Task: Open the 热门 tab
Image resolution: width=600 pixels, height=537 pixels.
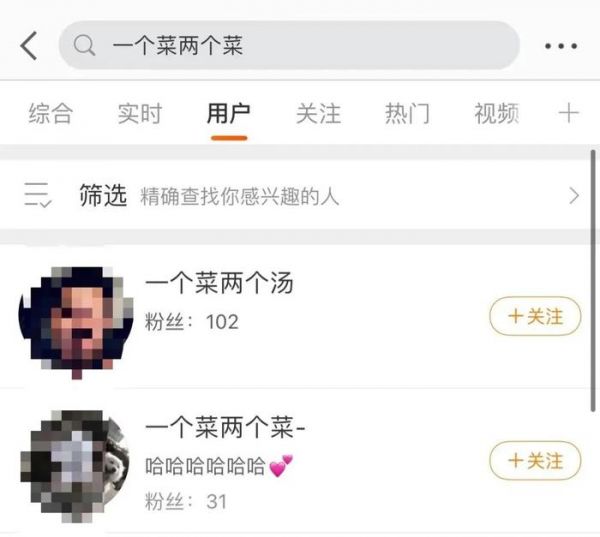Action: click(407, 113)
